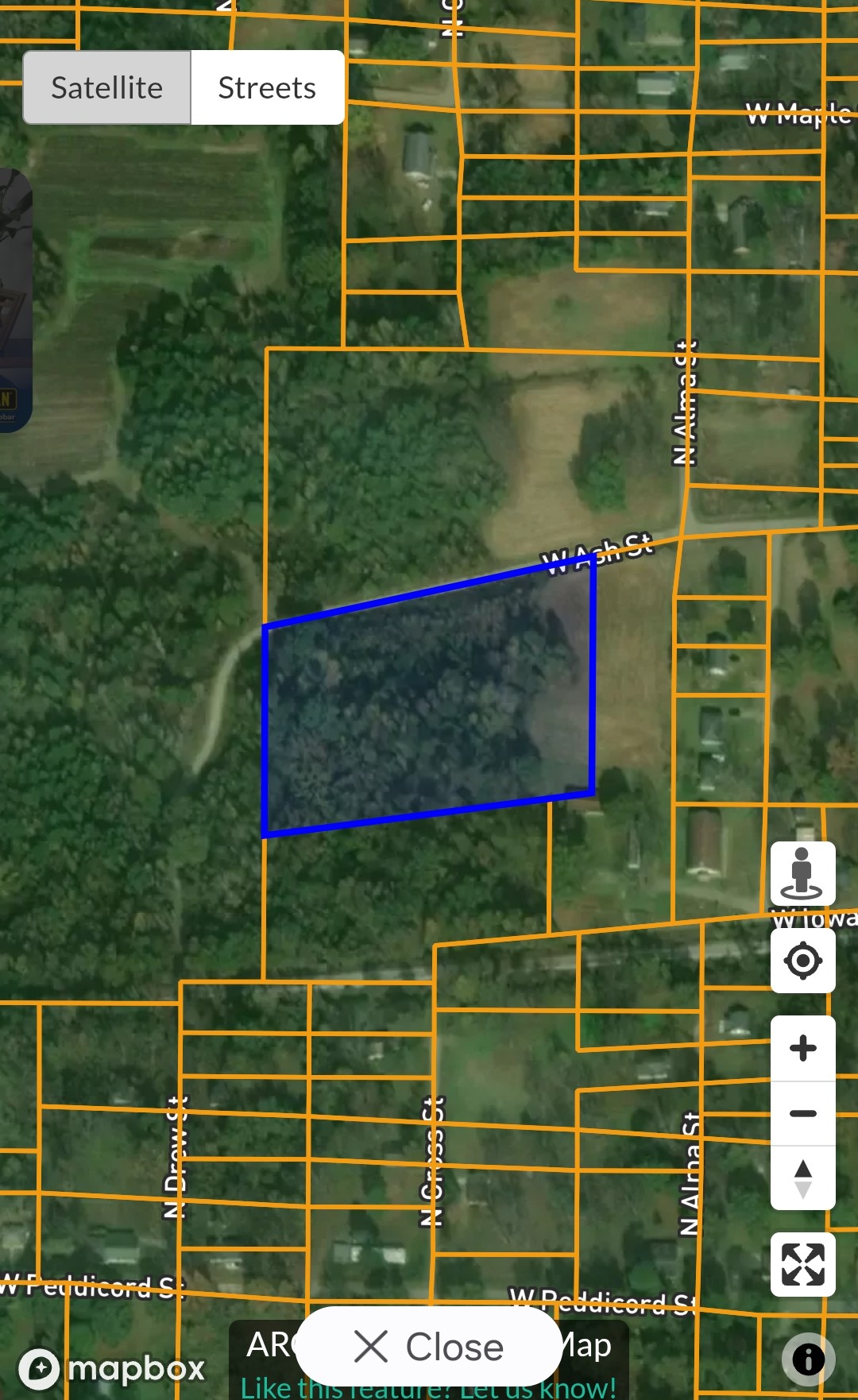Zoom out of the map
This screenshot has width=858, height=1400.
802,1113
